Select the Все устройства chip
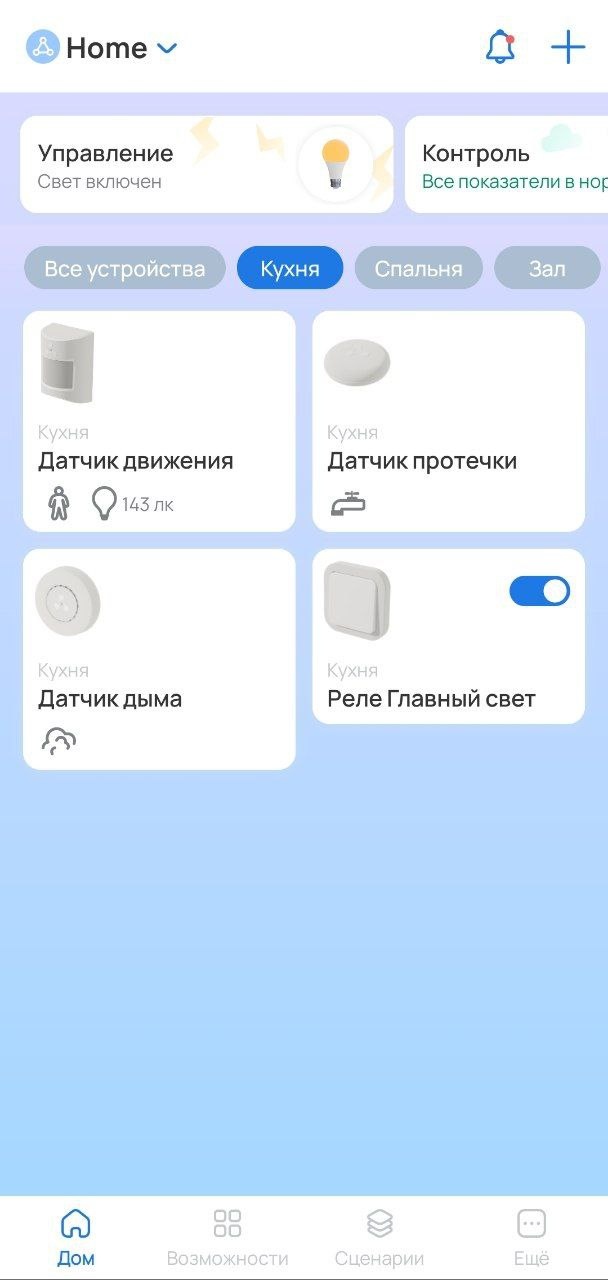The width and height of the screenshot is (608, 1280). tap(125, 268)
